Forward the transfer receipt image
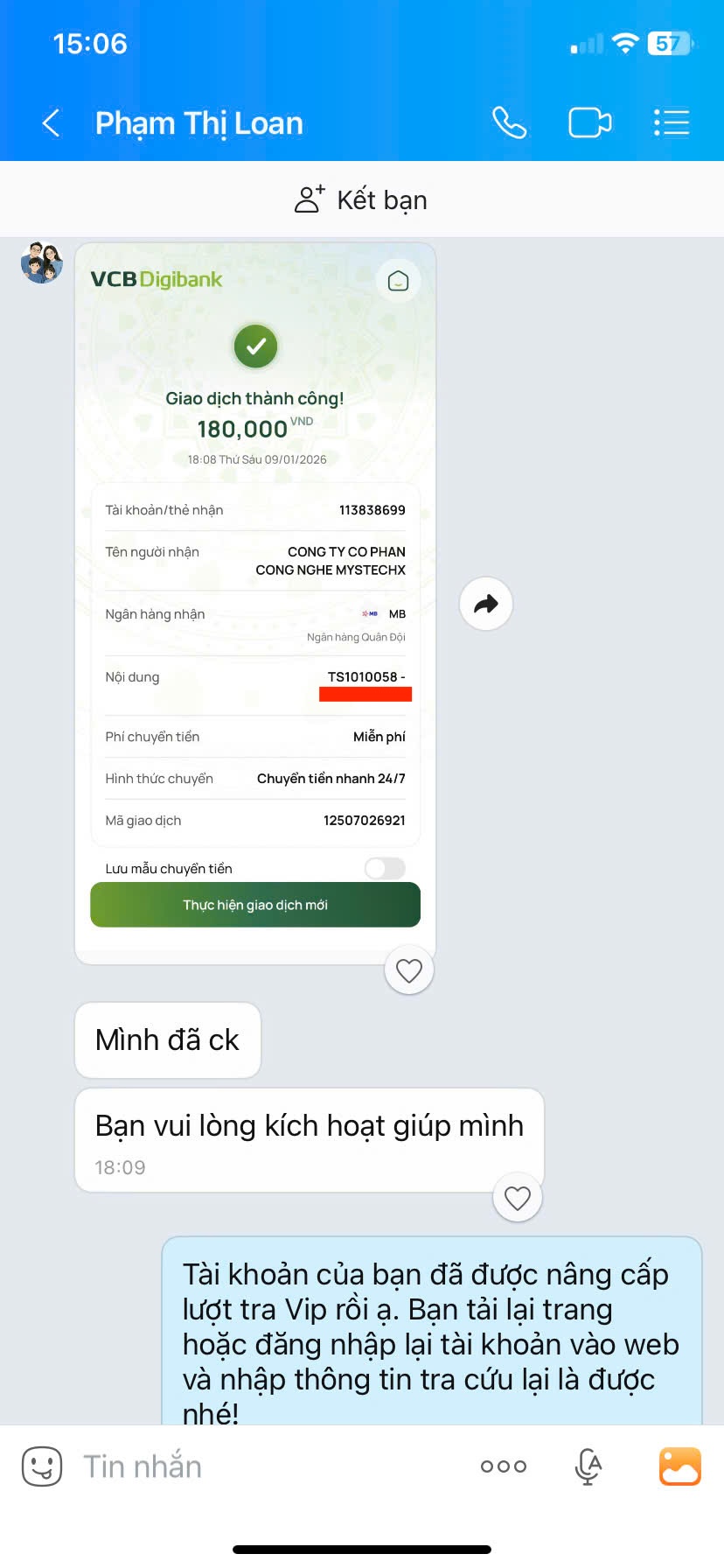Image resolution: width=724 pixels, height=1568 pixels. pyautogui.click(x=486, y=604)
